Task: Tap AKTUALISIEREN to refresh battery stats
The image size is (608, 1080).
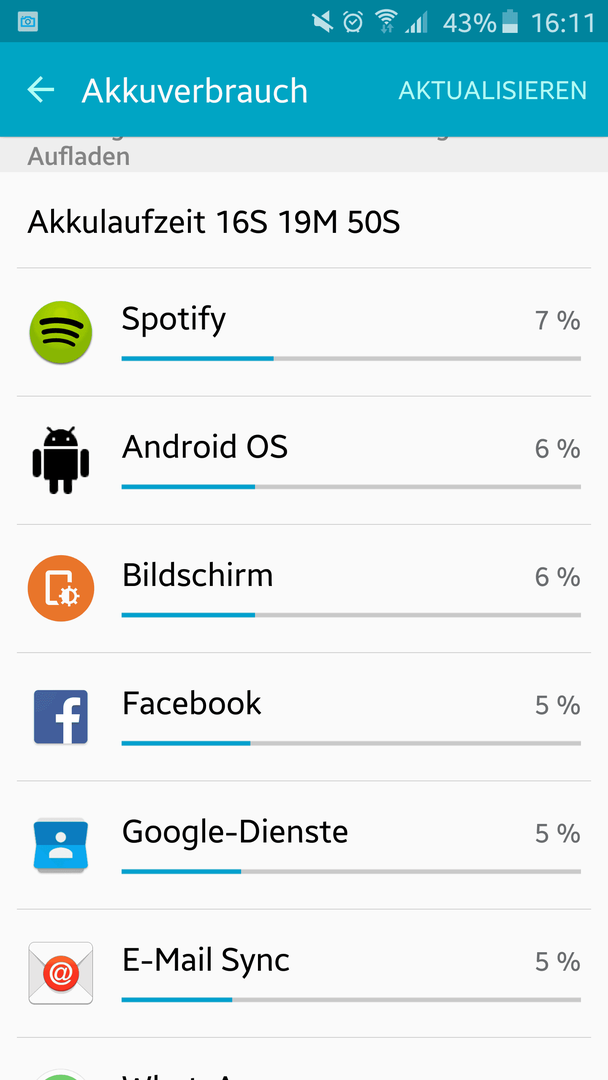Action: [x=492, y=91]
